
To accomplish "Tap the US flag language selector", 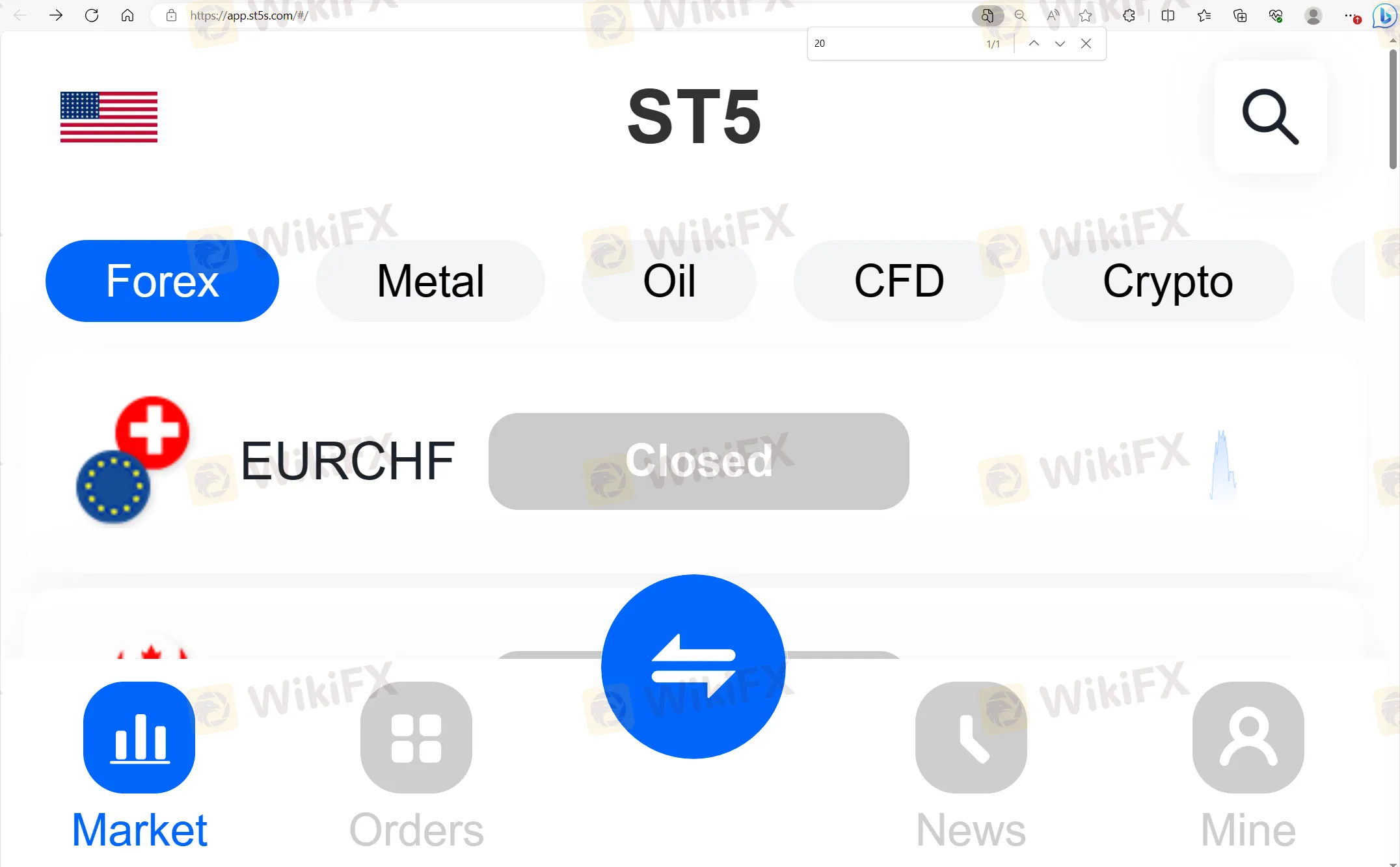I will (x=109, y=117).
